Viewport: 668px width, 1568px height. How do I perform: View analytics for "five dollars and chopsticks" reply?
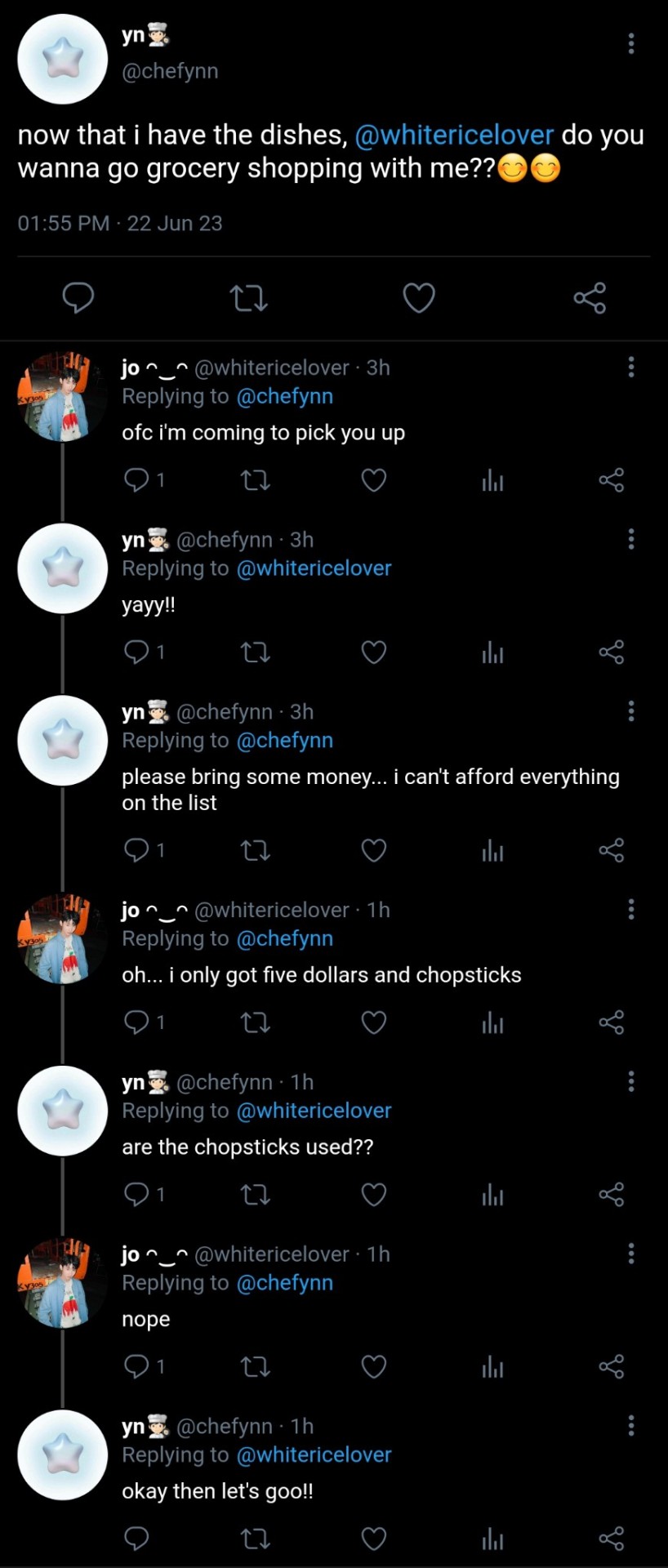coord(492,1022)
